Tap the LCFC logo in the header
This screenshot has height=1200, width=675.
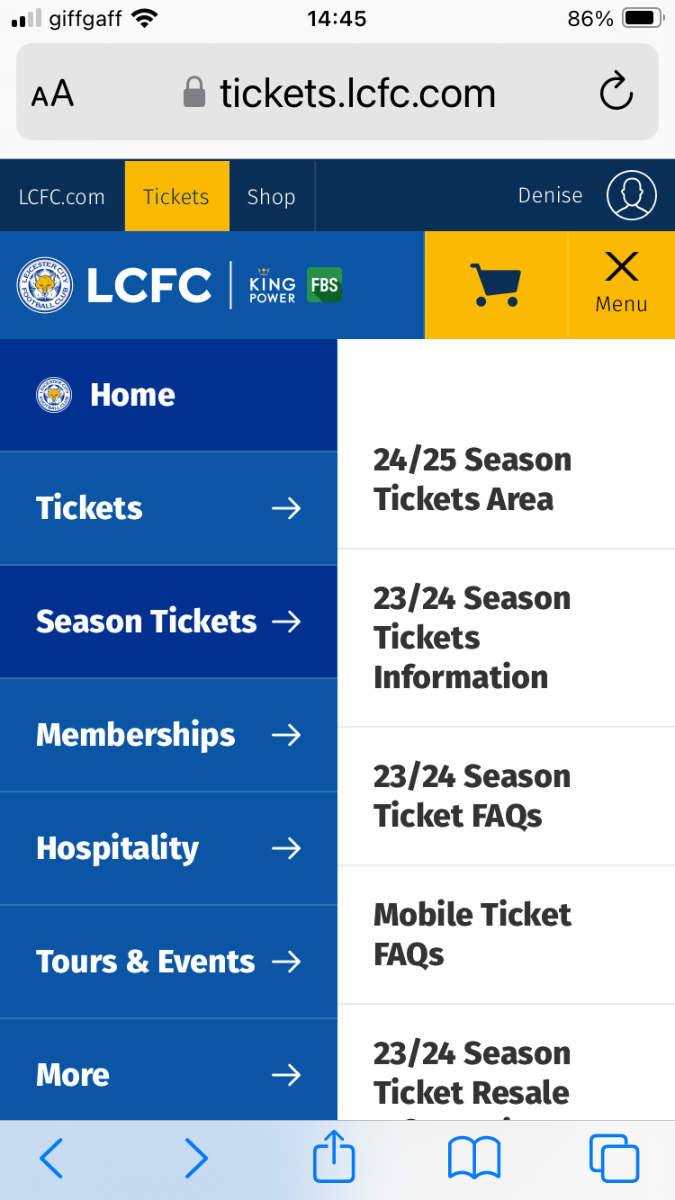(x=114, y=285)
